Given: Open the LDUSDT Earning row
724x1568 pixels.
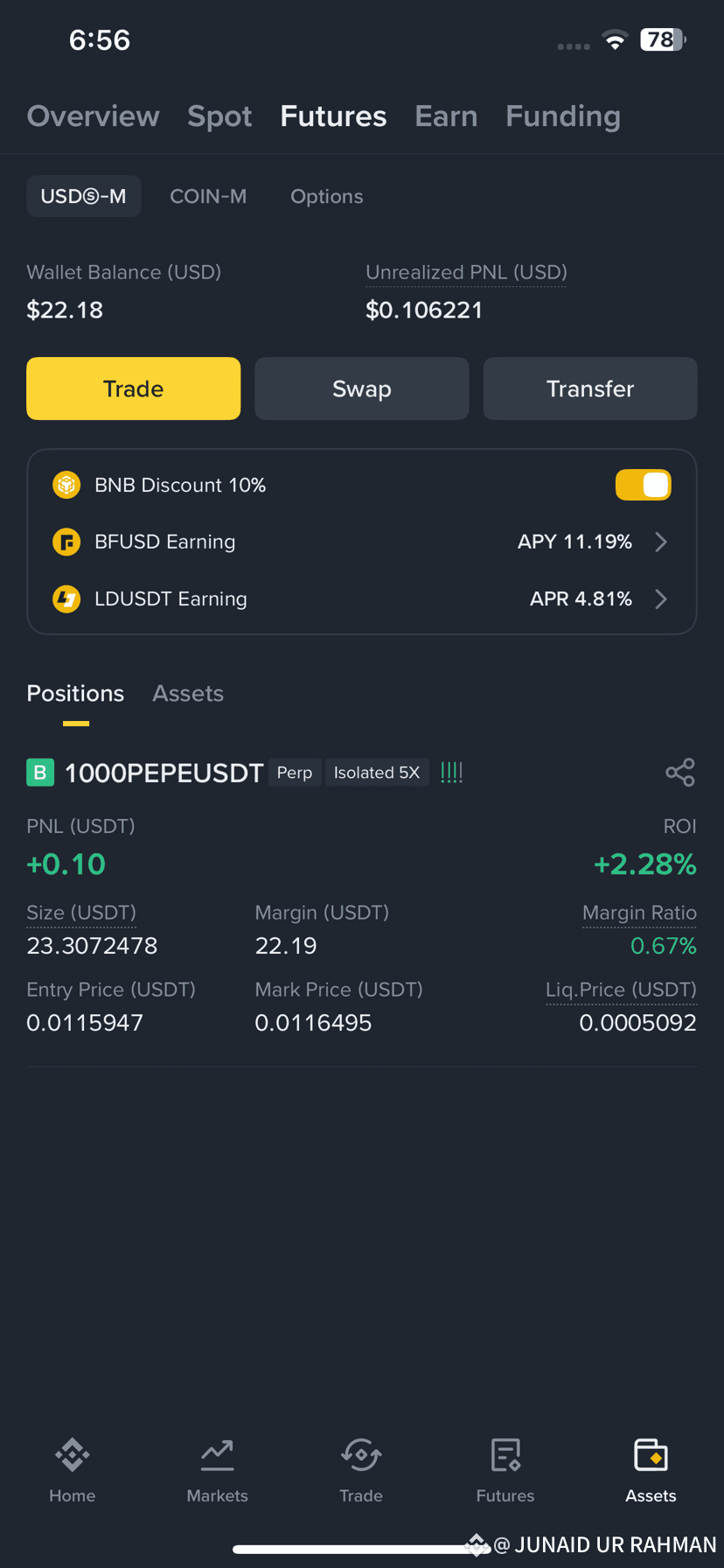Looking at the screenshot, I should pos(362,598).
